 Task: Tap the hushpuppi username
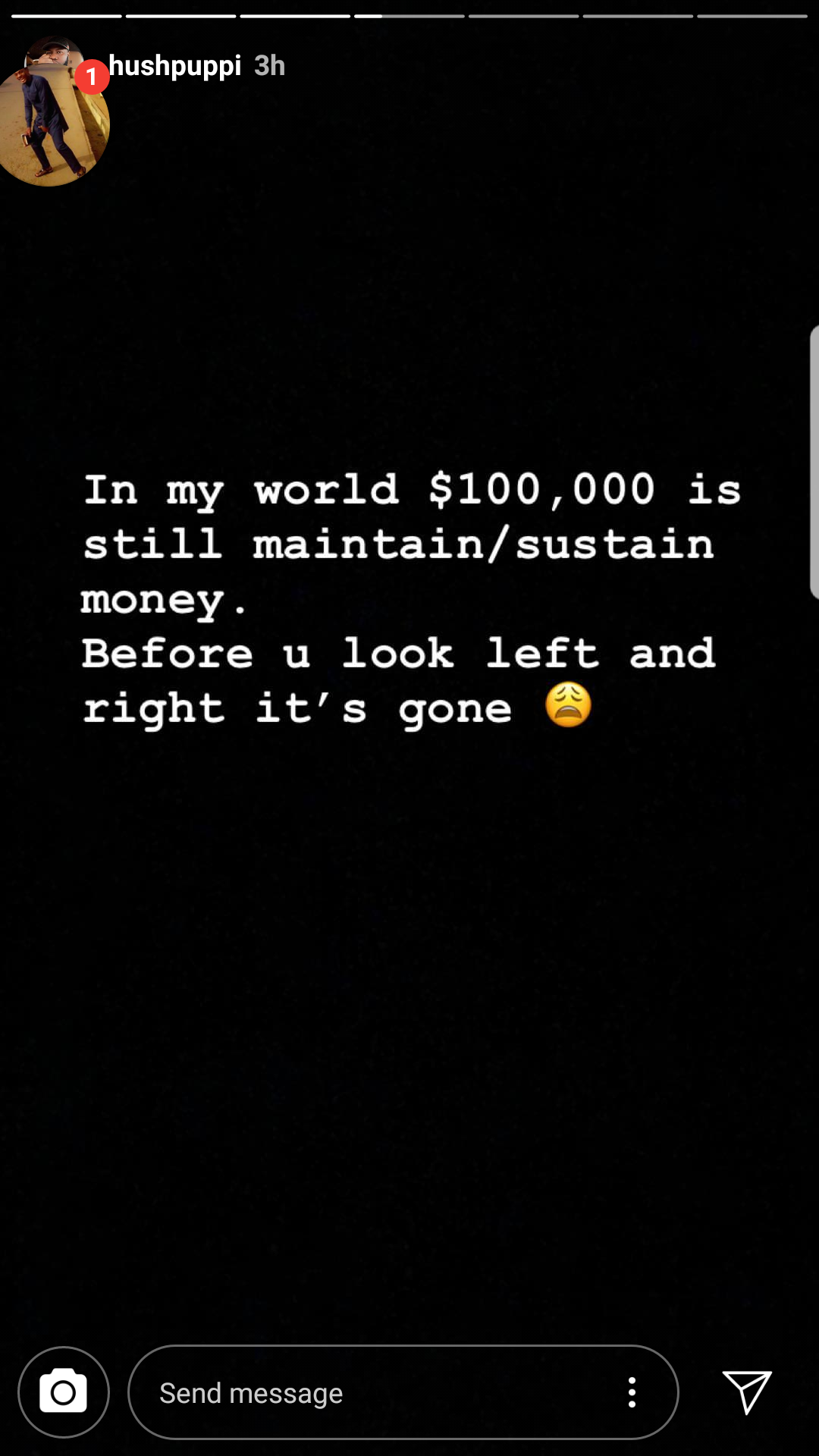click(x=175, y=66)
